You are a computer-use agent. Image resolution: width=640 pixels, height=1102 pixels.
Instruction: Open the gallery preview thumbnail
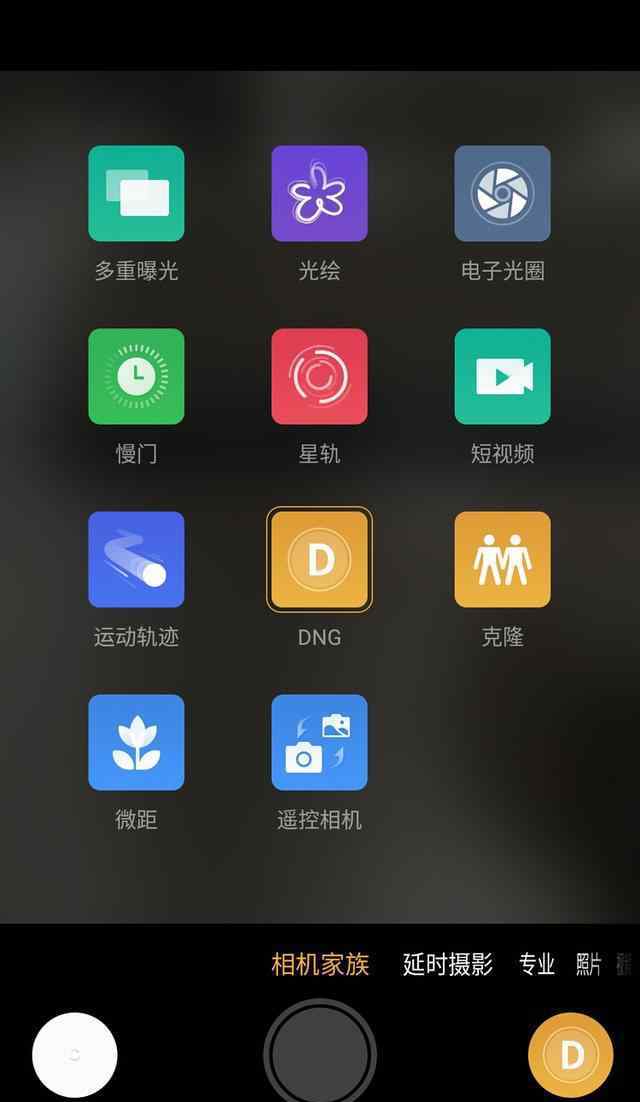[x=74, y=1055]
